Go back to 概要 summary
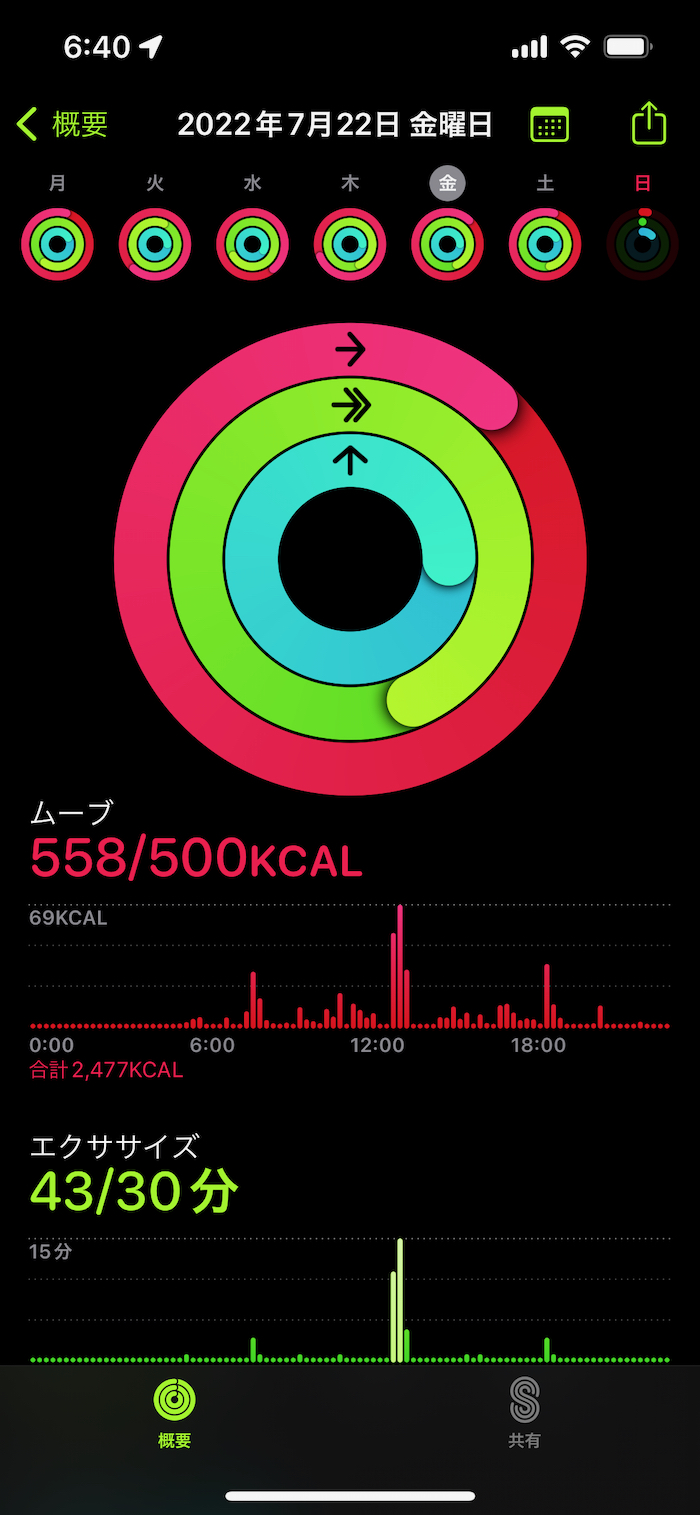This screenshot has width=700, height=1515. pos(62,124)
